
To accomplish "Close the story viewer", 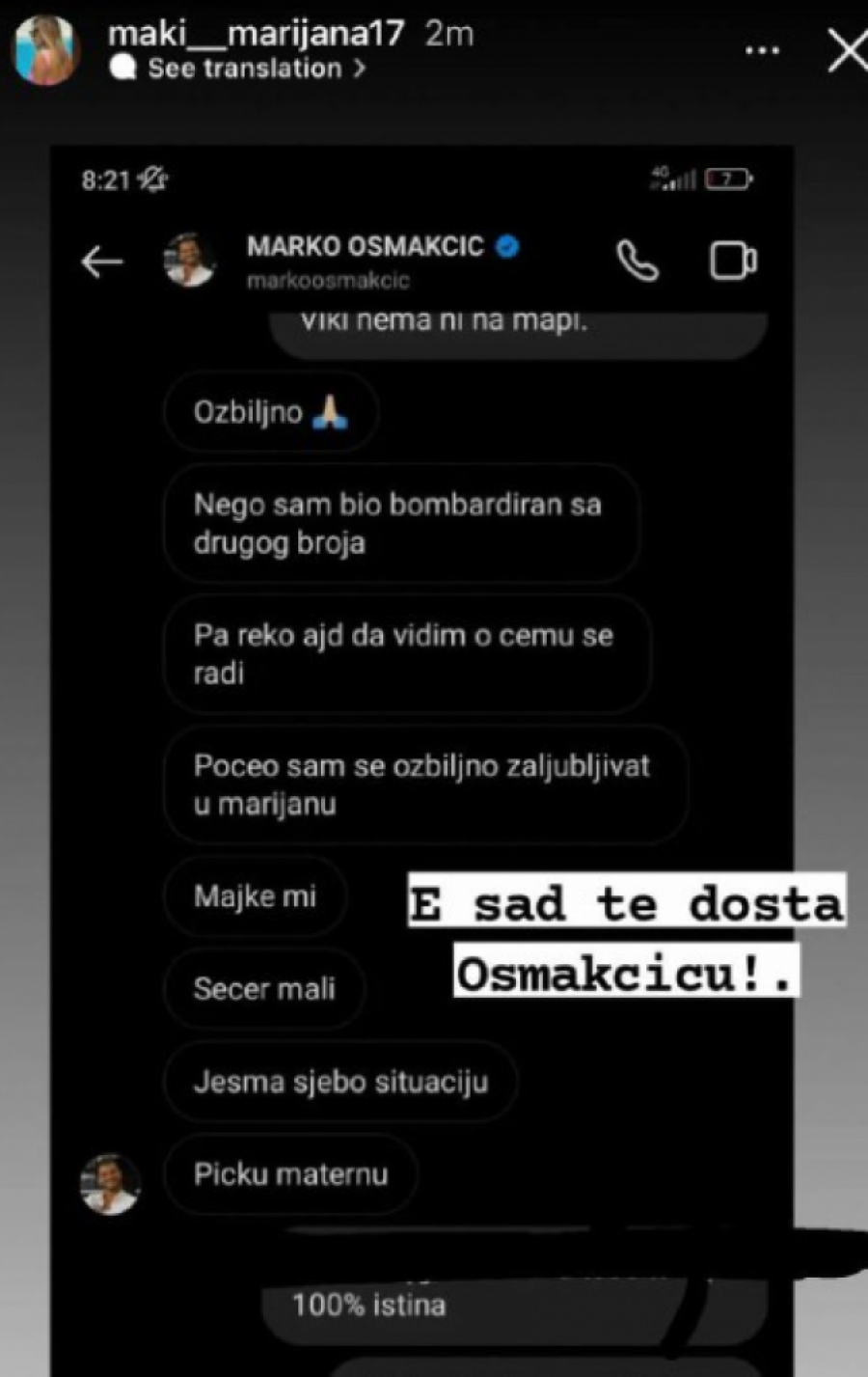I will (x=846, y=50).
